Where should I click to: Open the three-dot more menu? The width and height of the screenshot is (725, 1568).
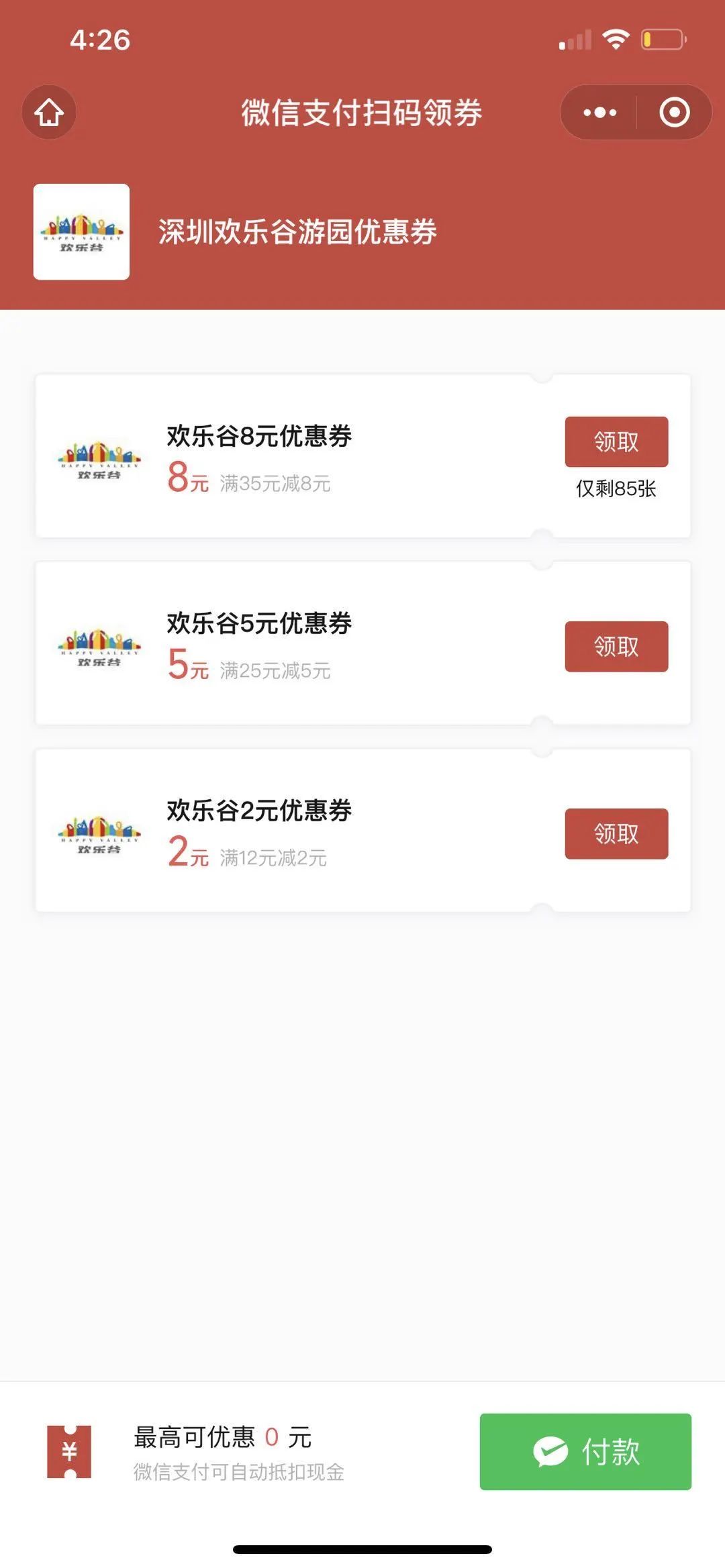click(599, 112)
